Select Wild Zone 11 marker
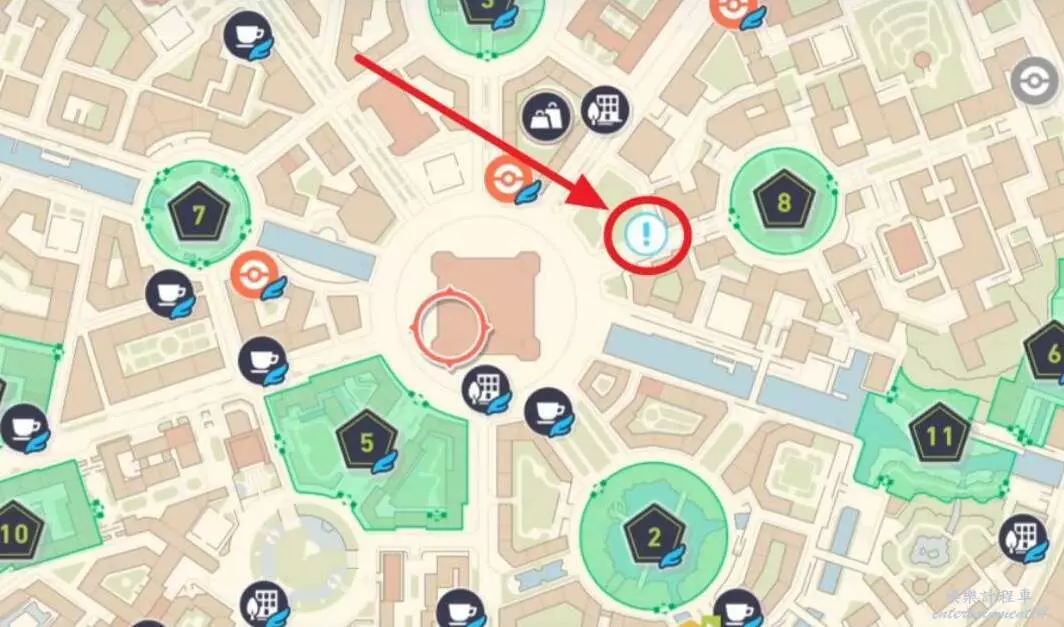Image resolution: width=1064 pixels, height=627 pixels. tap(939, 434)
